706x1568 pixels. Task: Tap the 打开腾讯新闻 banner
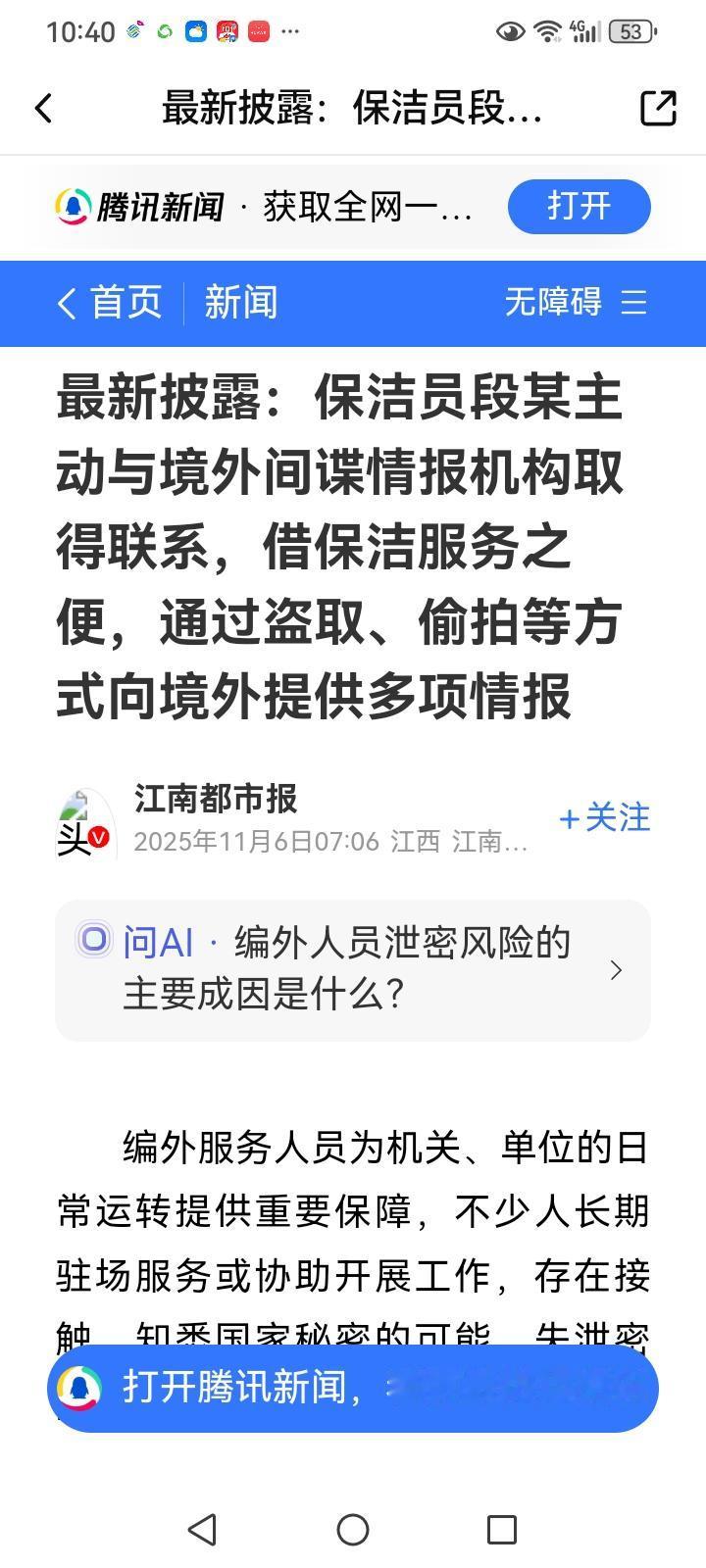point(353,1389)
